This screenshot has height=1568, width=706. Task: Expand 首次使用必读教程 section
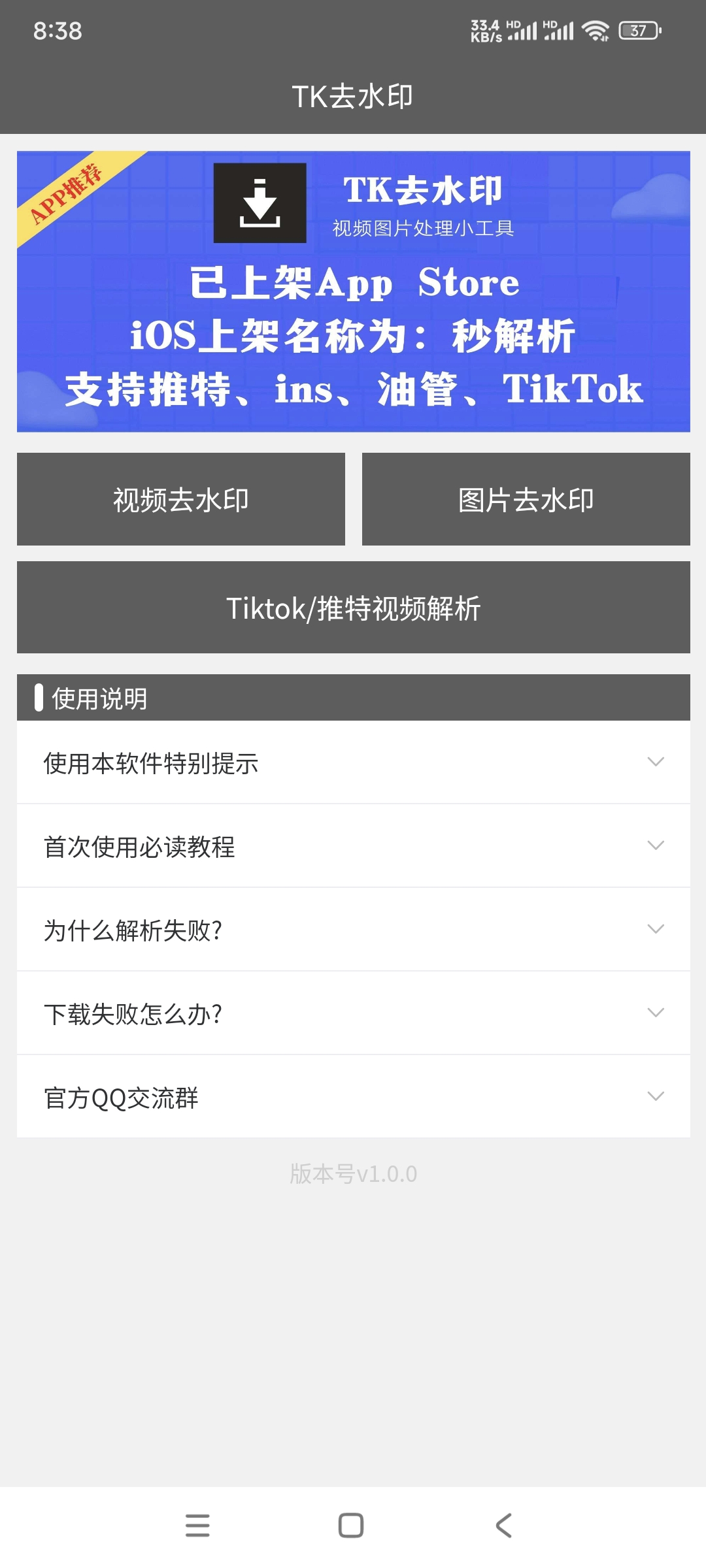(353, 846)
